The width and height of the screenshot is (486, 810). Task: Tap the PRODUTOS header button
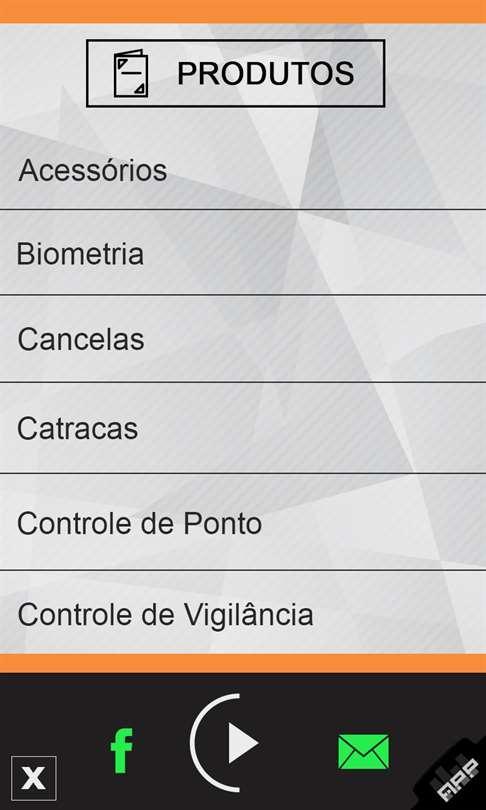pos(236,73)
